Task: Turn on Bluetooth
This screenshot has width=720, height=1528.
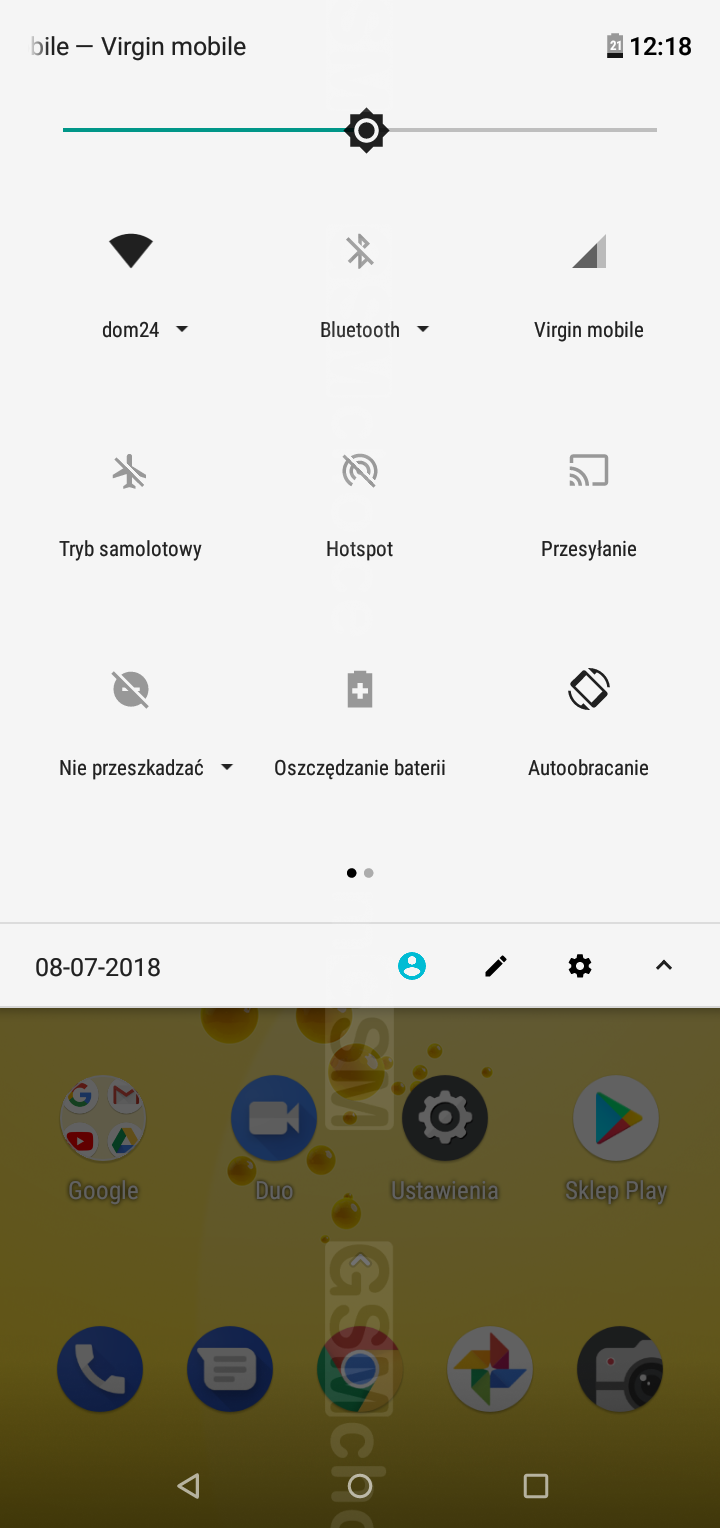Action: coord(360,251)
